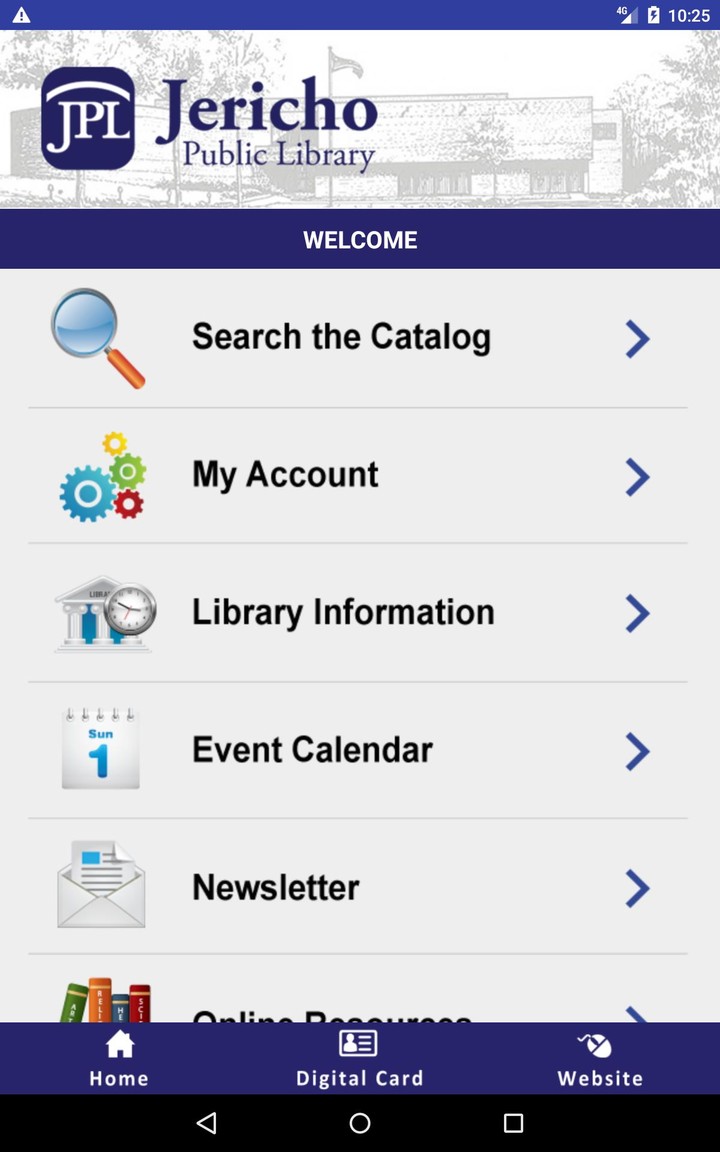Open My Account via its arrow
720x1152 pixels.
point(637,477)
